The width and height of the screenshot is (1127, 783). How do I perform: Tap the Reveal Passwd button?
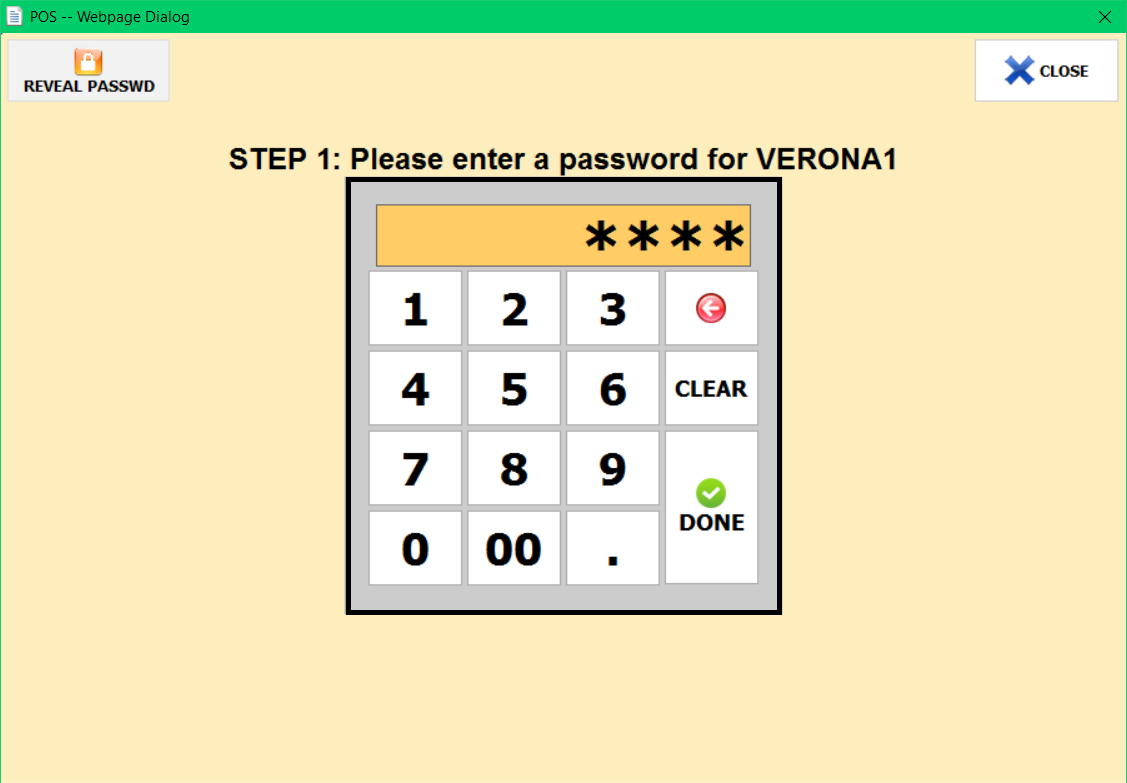tap(88, 71)
